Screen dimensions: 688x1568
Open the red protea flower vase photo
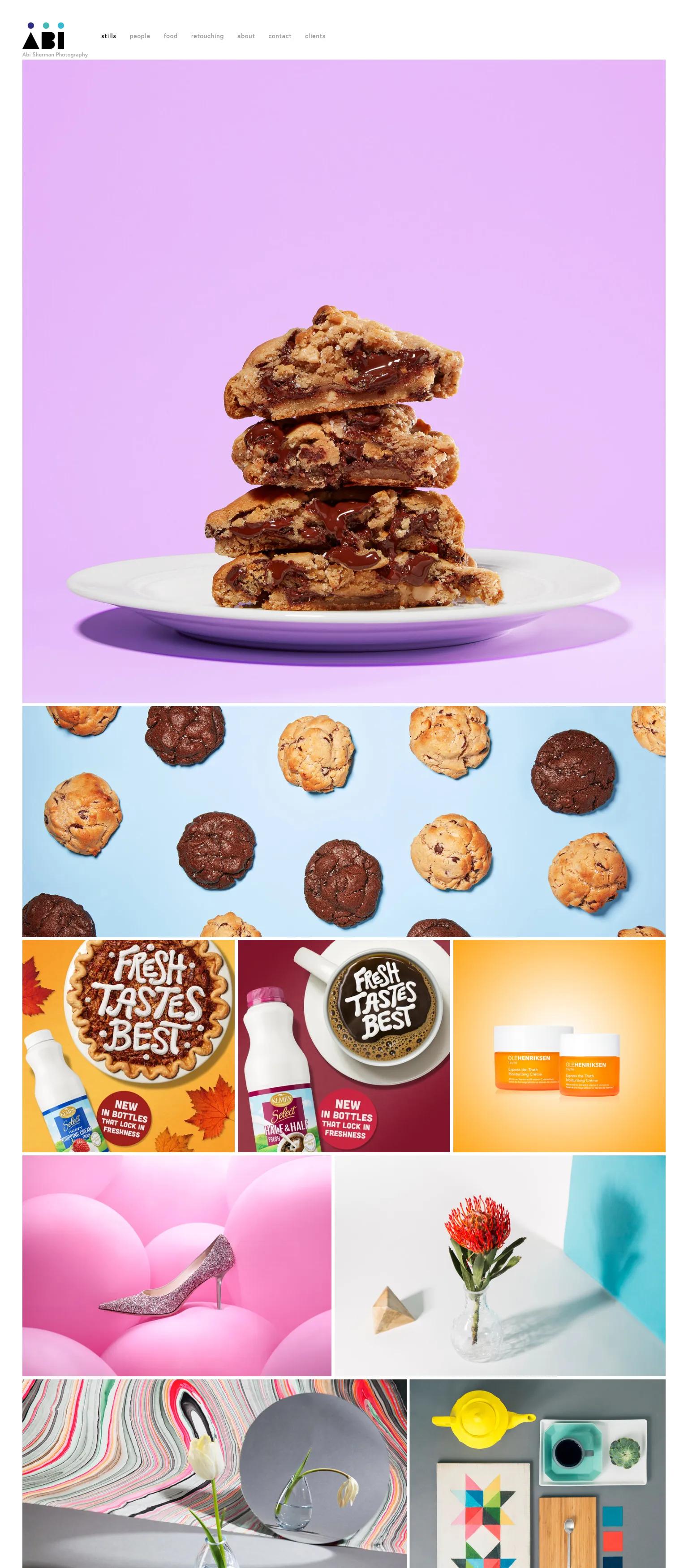(500, 1266)
